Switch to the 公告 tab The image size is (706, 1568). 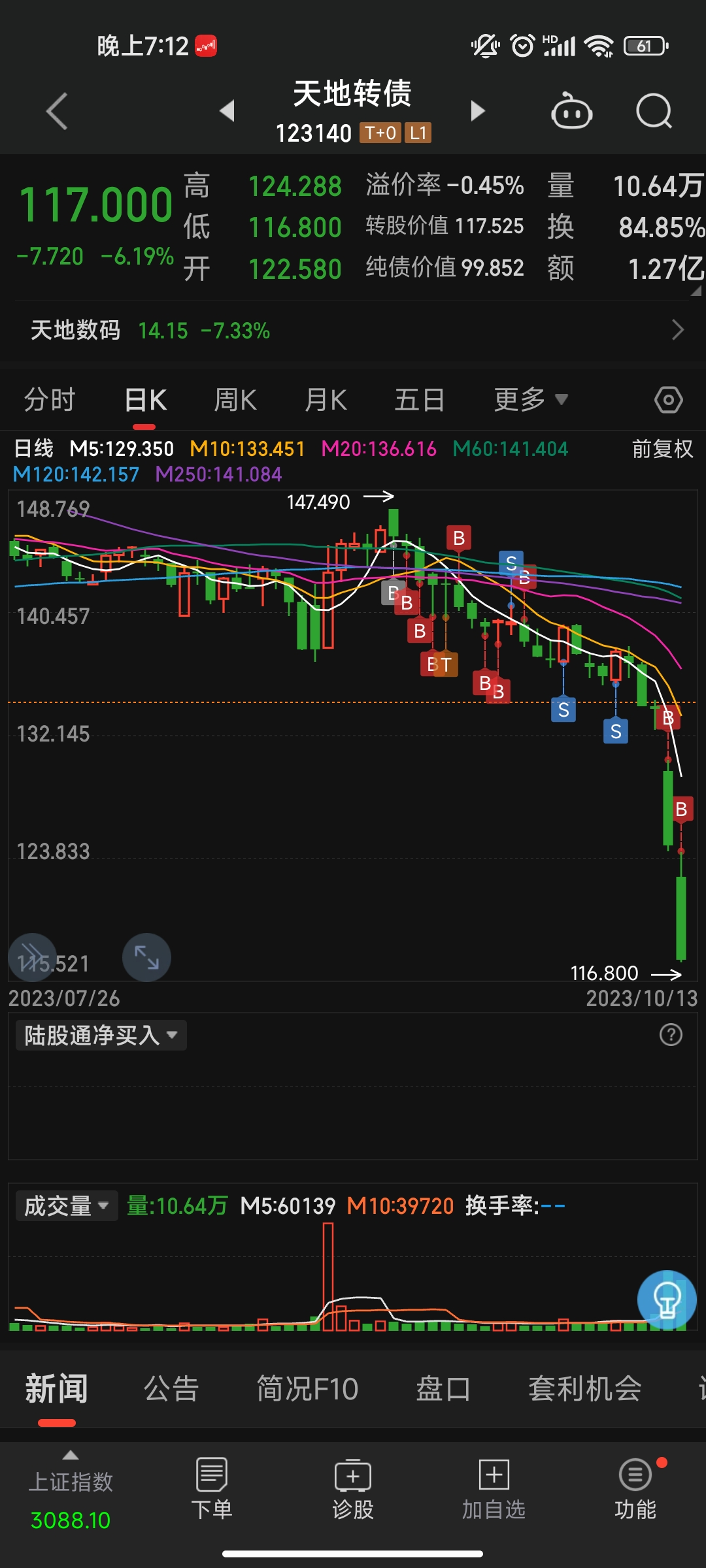click(x=171, y=1388)
